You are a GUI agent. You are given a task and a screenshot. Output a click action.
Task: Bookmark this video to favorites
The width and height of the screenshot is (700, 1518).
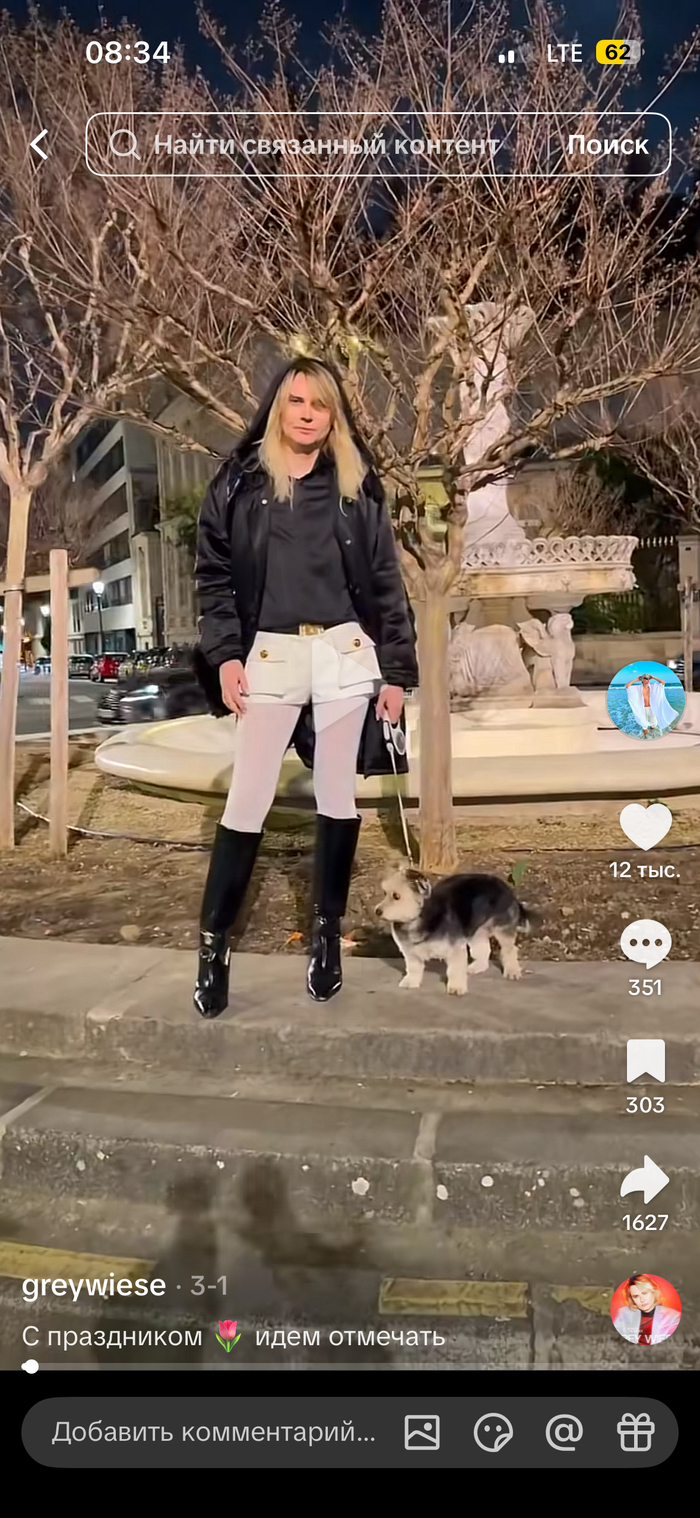pyautogui.click(x=645, y=1061)
